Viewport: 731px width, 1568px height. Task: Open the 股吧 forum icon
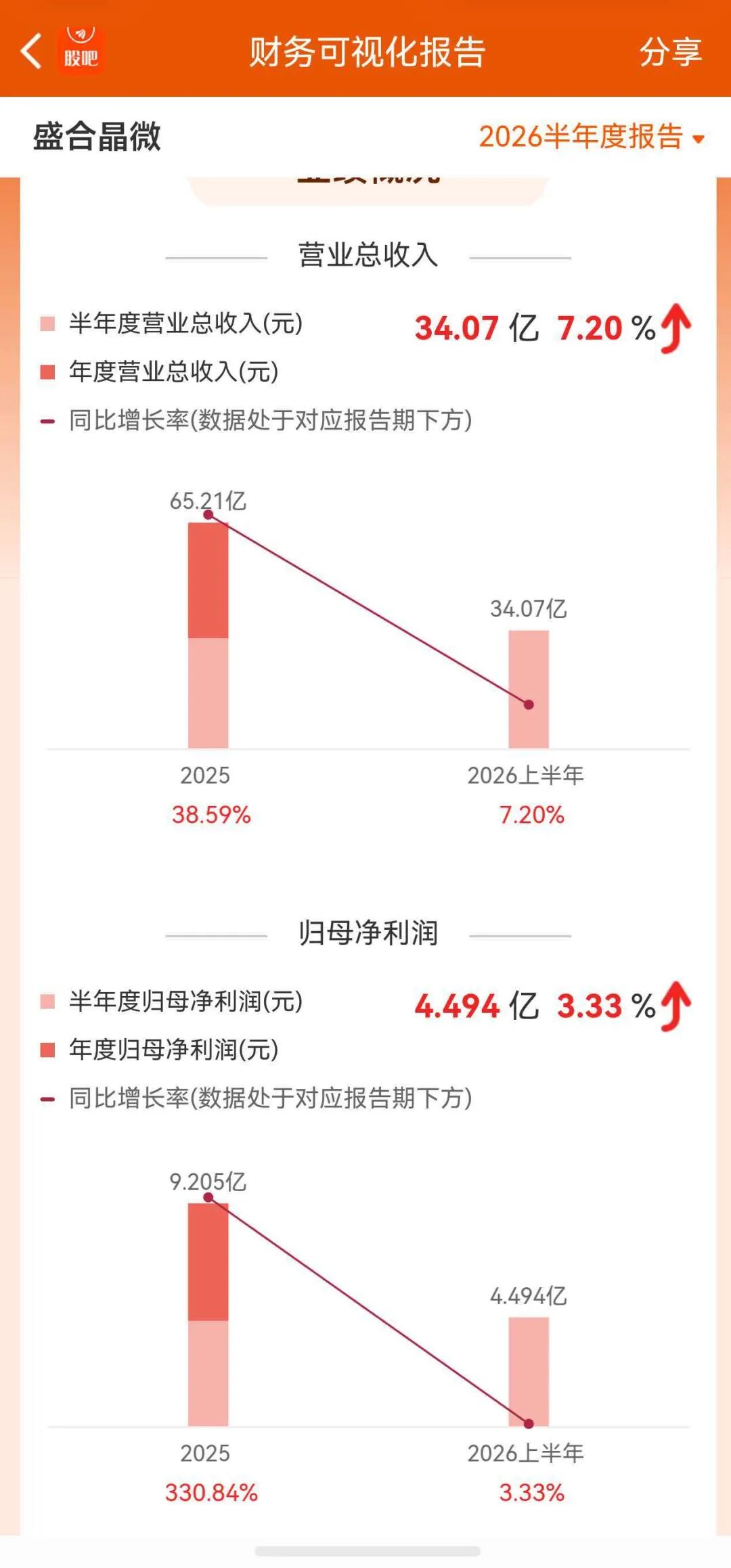[x=81, y=49]
